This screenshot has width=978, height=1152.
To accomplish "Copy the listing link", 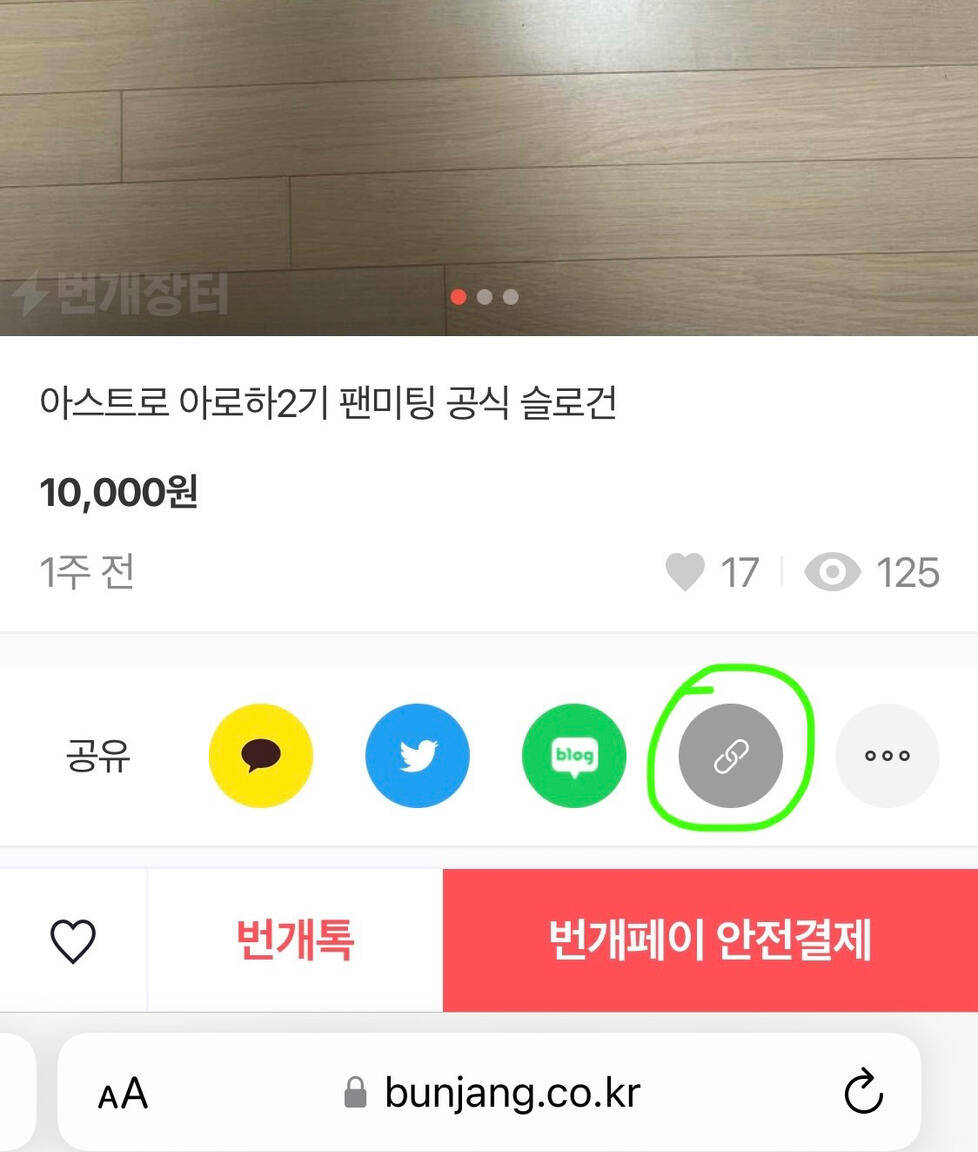I will click(x=731, y=756).
